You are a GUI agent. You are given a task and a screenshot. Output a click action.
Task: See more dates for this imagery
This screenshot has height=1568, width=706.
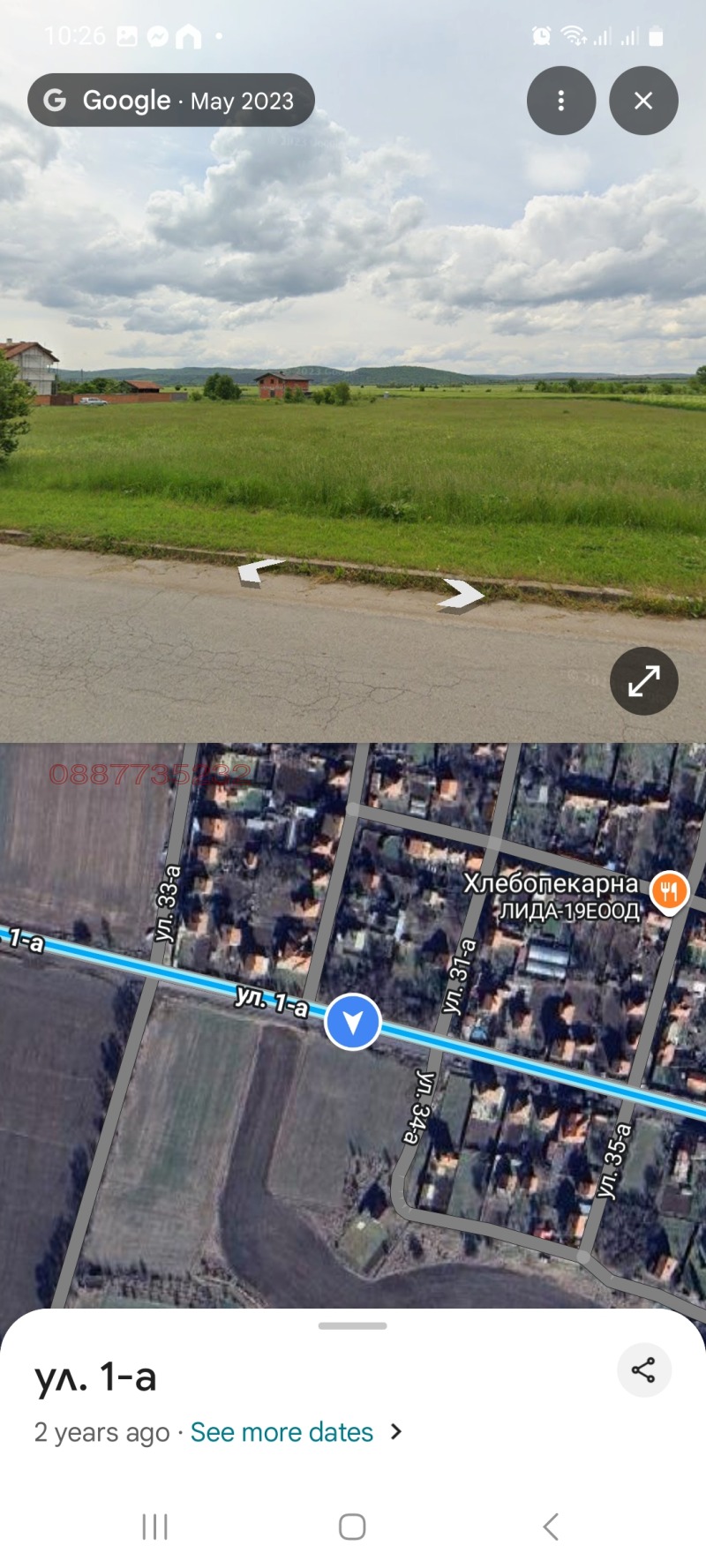click(282, 1432)
